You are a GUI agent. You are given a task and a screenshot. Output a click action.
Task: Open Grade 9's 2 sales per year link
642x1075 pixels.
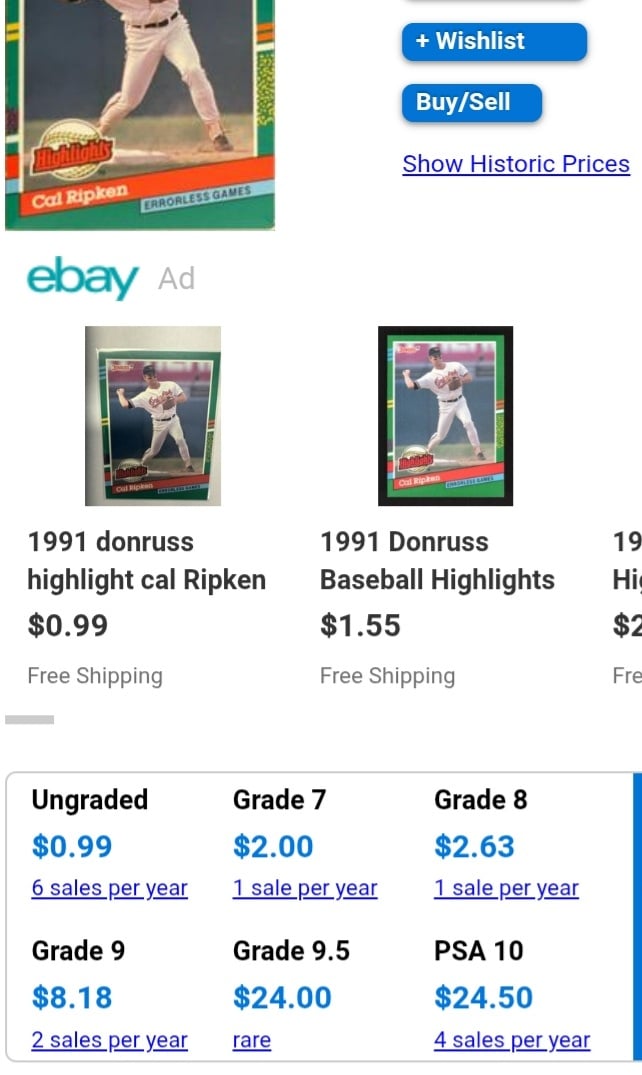tap(109, 1040)
